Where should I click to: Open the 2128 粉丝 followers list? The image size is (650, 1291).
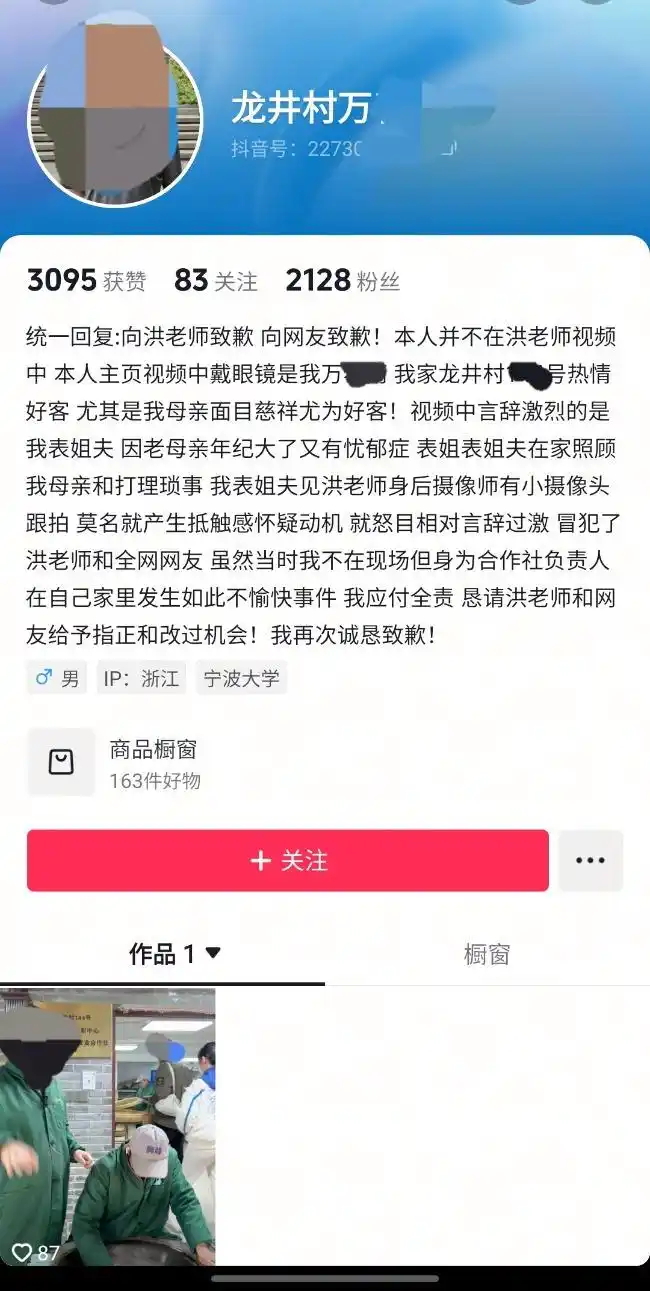pos(342,281)
